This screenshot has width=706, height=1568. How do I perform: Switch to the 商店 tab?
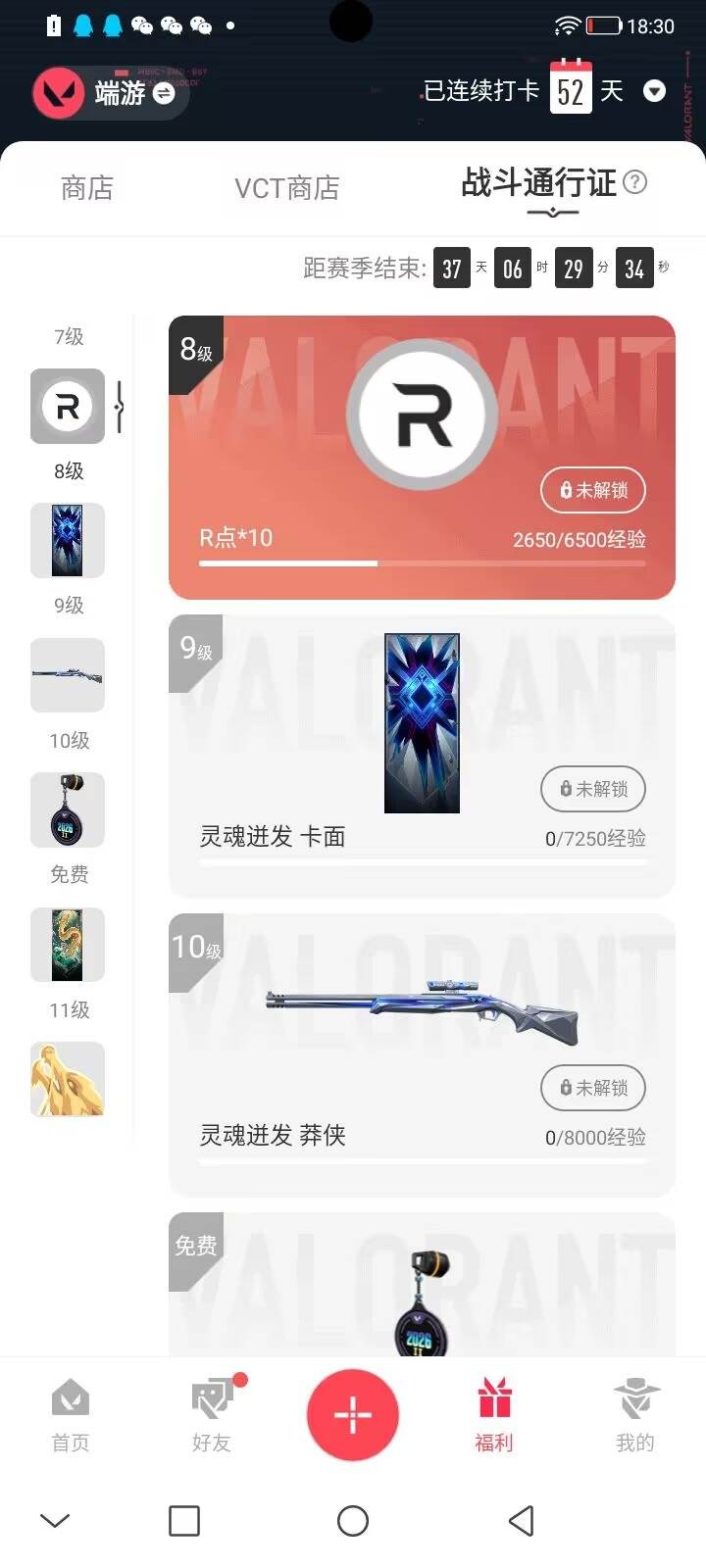[x=85, y=188]
